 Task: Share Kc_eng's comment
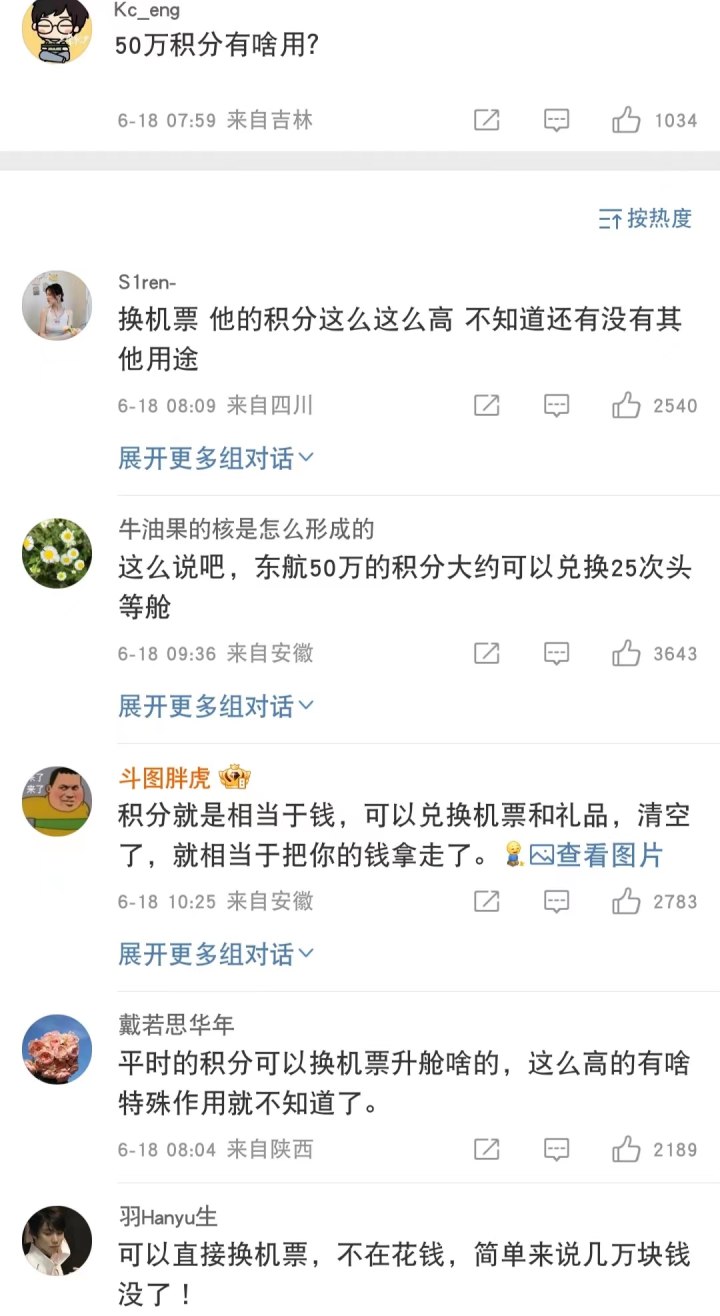tap(486, 121)
